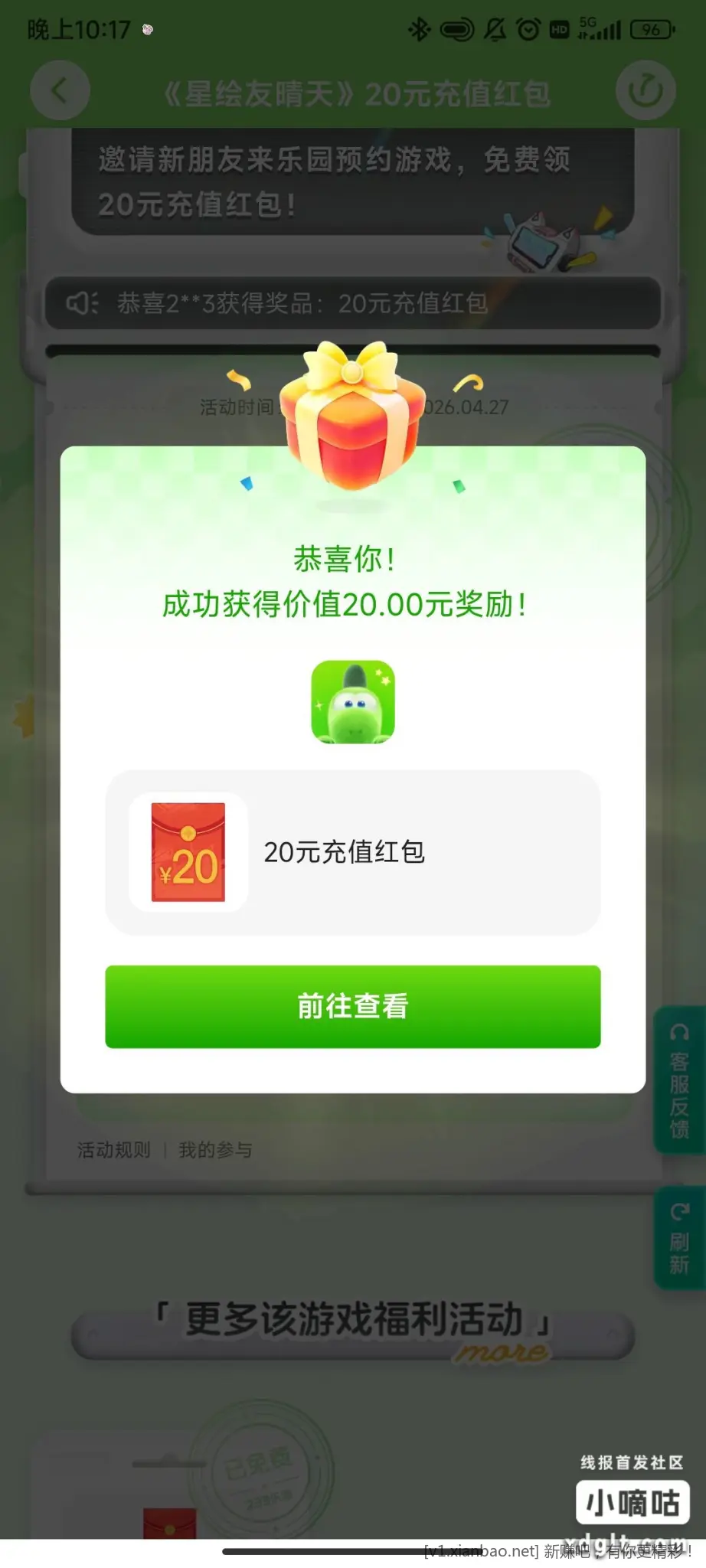Go back using the top-left arrow
The image size is (706, 1568).
[x=60, y=92]
